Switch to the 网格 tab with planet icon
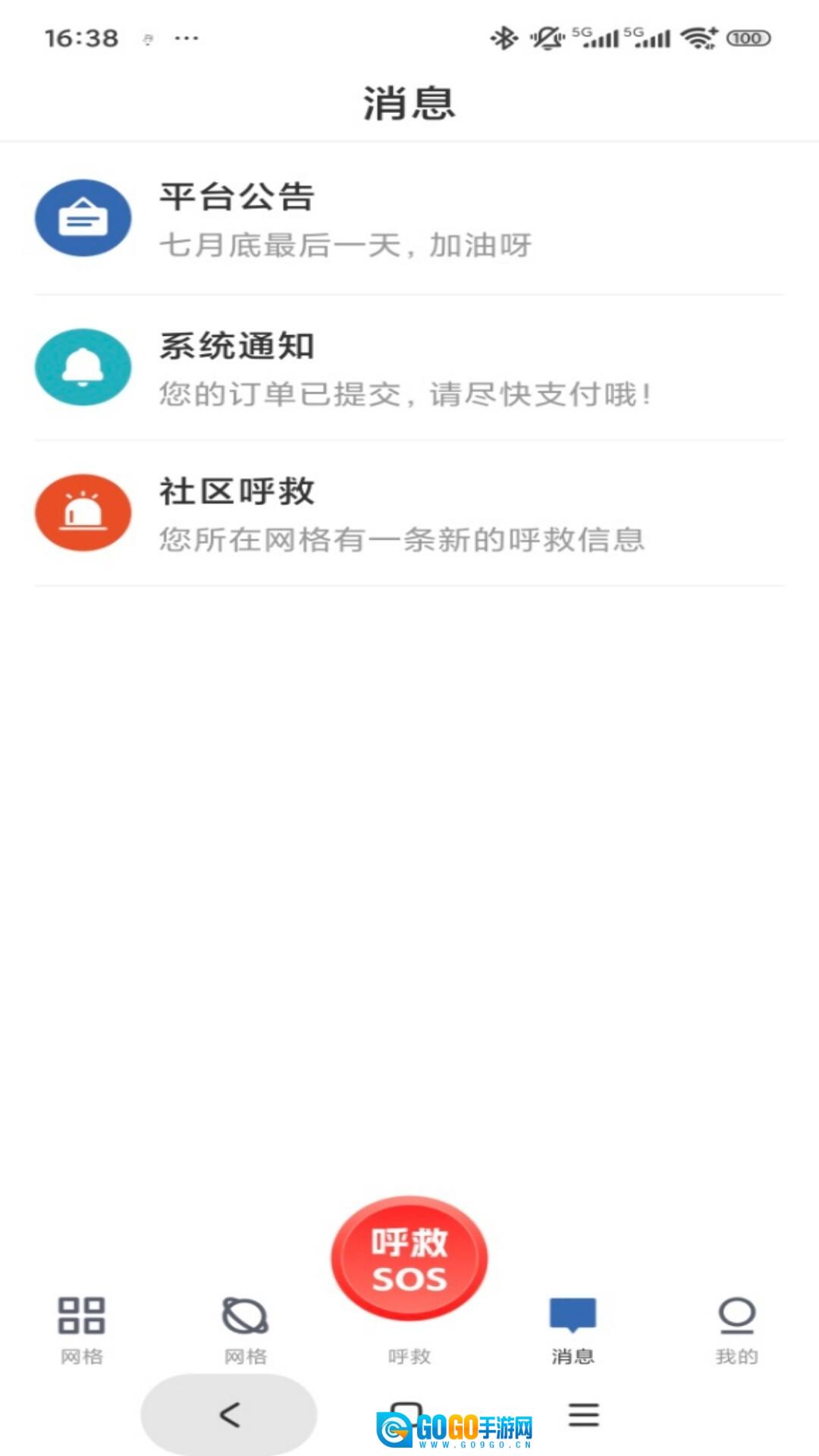Screen dimensions: 819x1456 point(245,1329)
